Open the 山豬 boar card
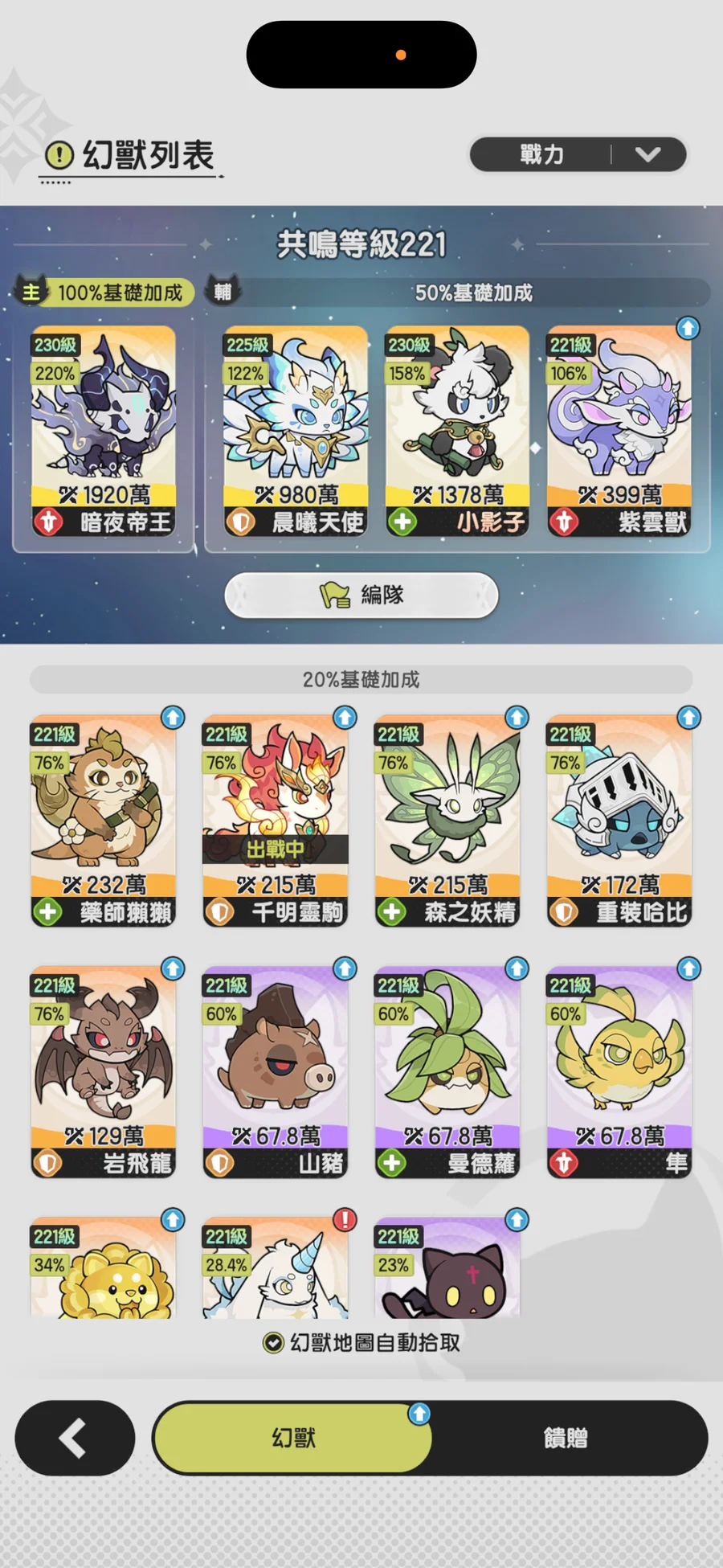723x1568 pixels. pos(275,1071)
